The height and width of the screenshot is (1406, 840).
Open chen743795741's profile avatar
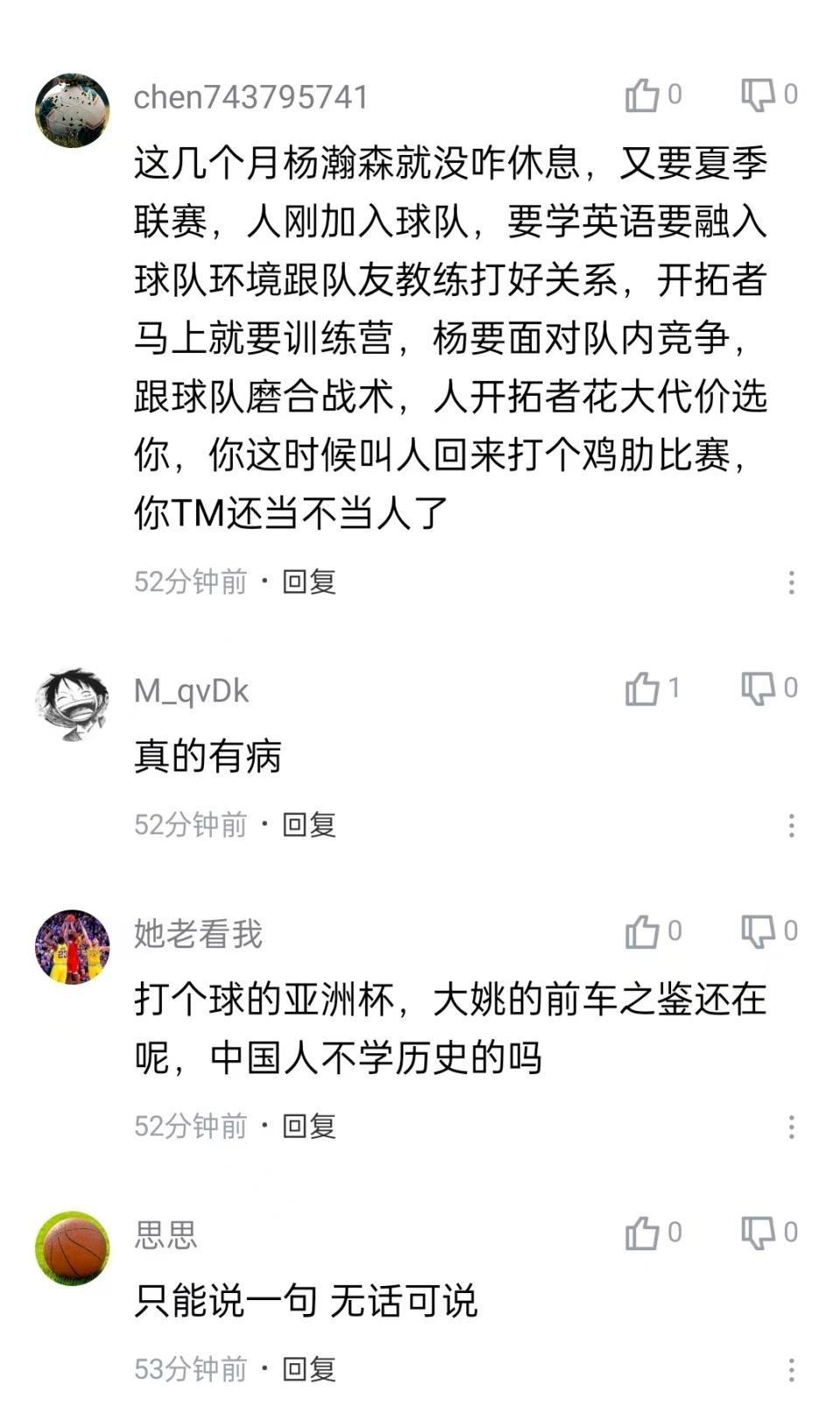tap(73, 110)
